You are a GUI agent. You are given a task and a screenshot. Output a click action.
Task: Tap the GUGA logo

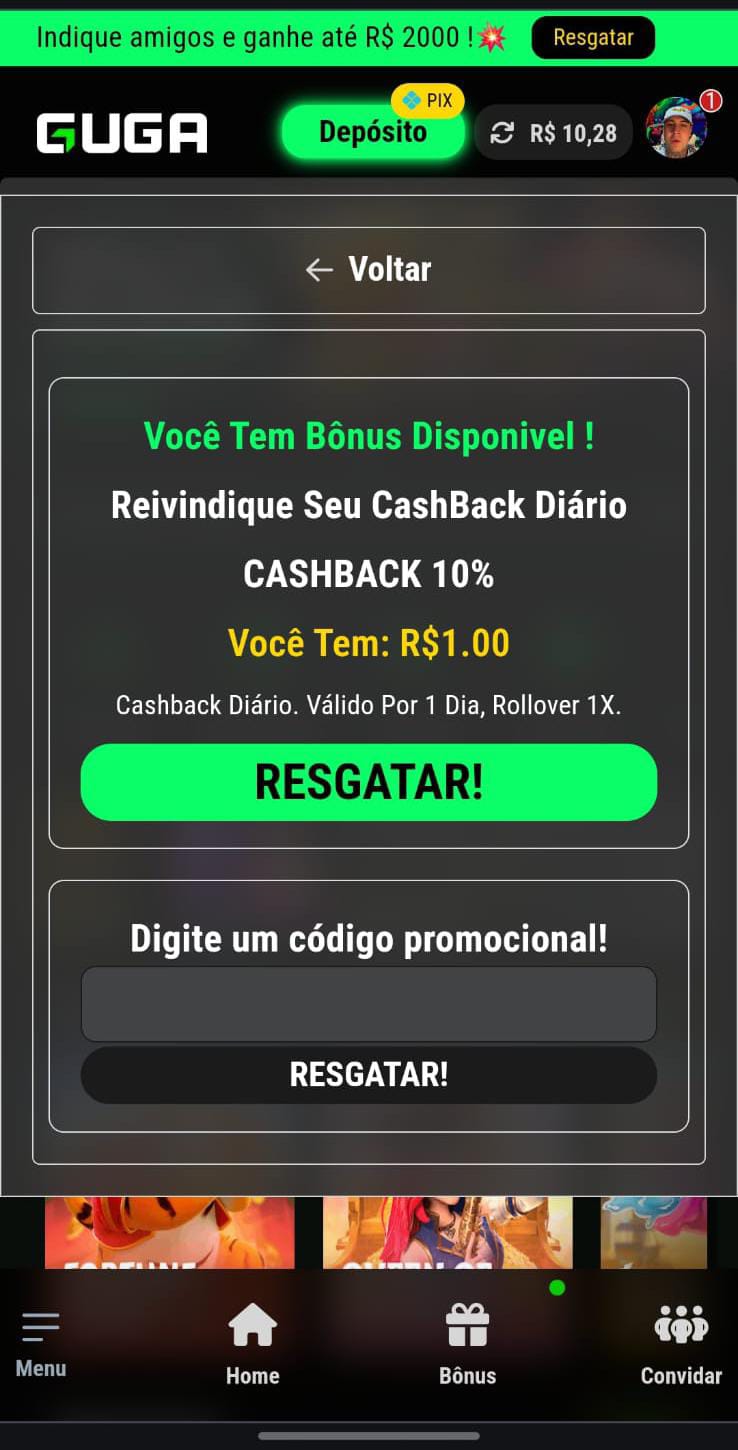point(122,133)
